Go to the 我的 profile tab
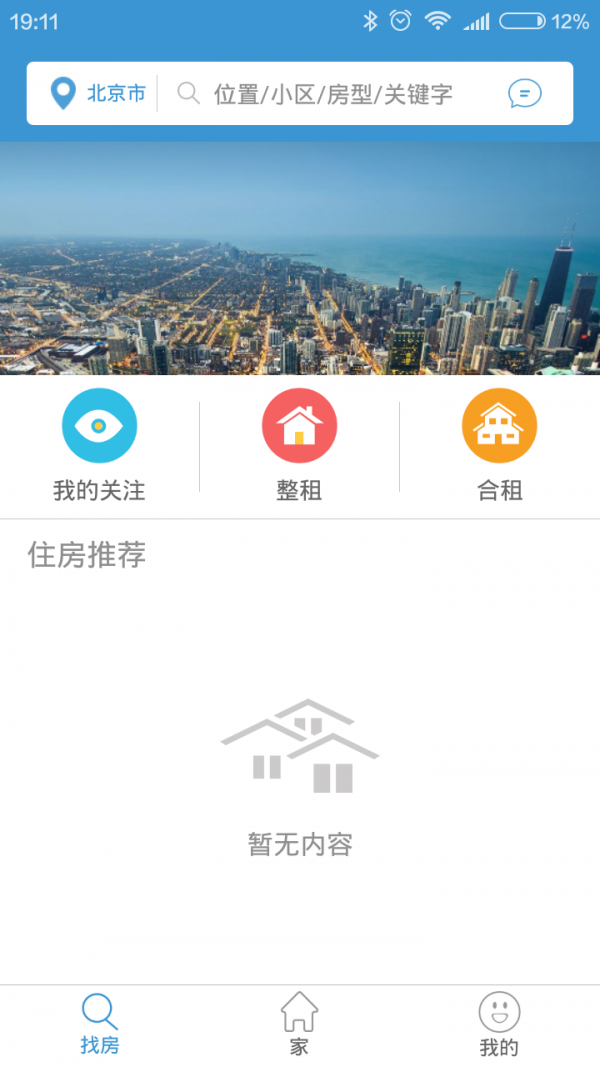Screen dimensions: 600x1067 pyautogui.click(x=499, y=1025)
